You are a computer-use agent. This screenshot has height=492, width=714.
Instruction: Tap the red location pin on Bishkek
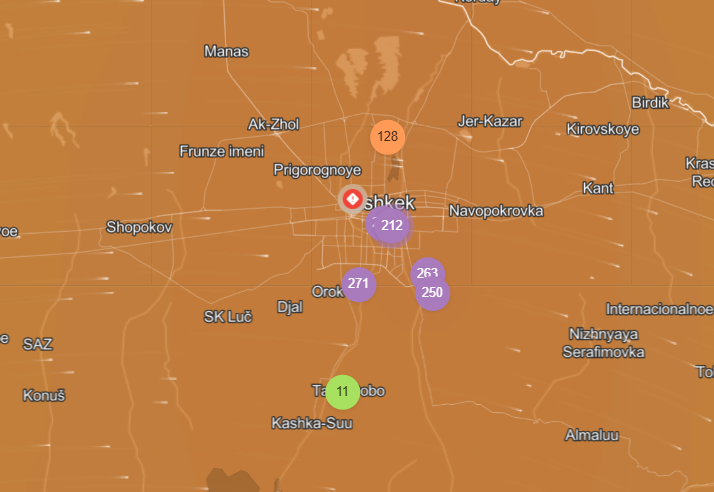352,200
